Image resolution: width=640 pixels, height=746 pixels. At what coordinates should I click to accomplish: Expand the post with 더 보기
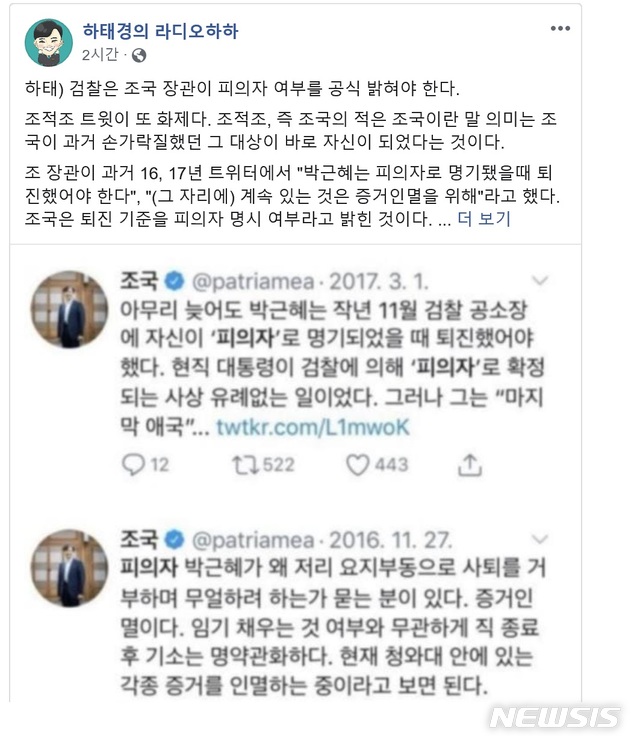(484, 219)
